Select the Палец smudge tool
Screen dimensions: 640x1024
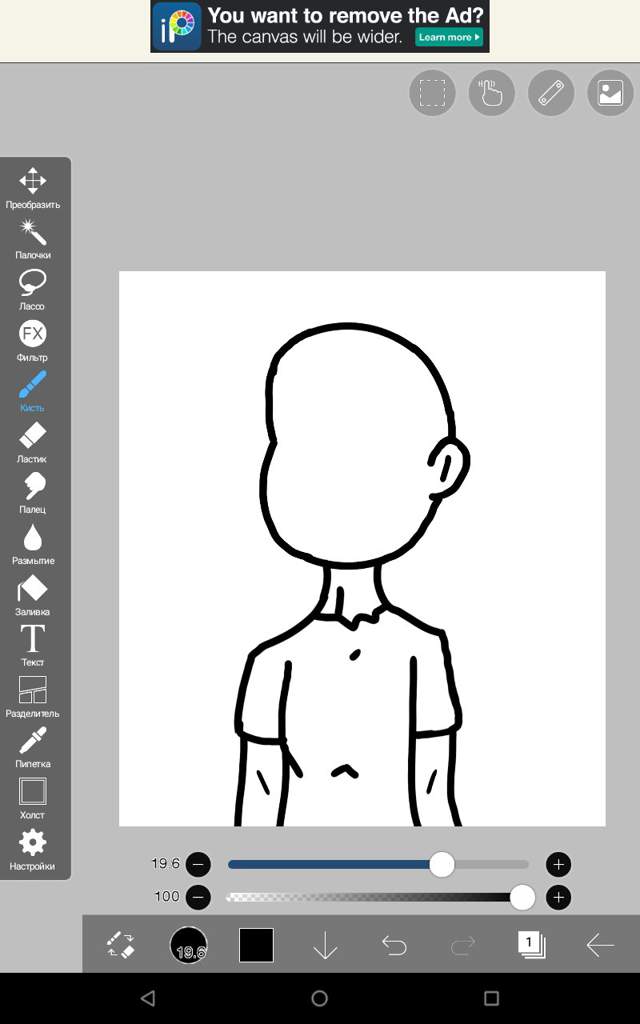(33, 490)
